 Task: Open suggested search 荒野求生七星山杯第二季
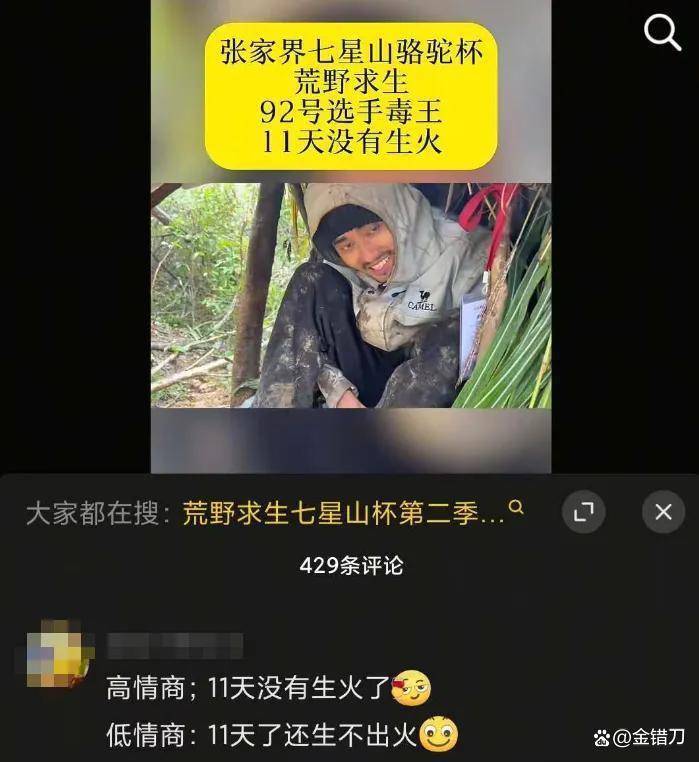(345, 513)
